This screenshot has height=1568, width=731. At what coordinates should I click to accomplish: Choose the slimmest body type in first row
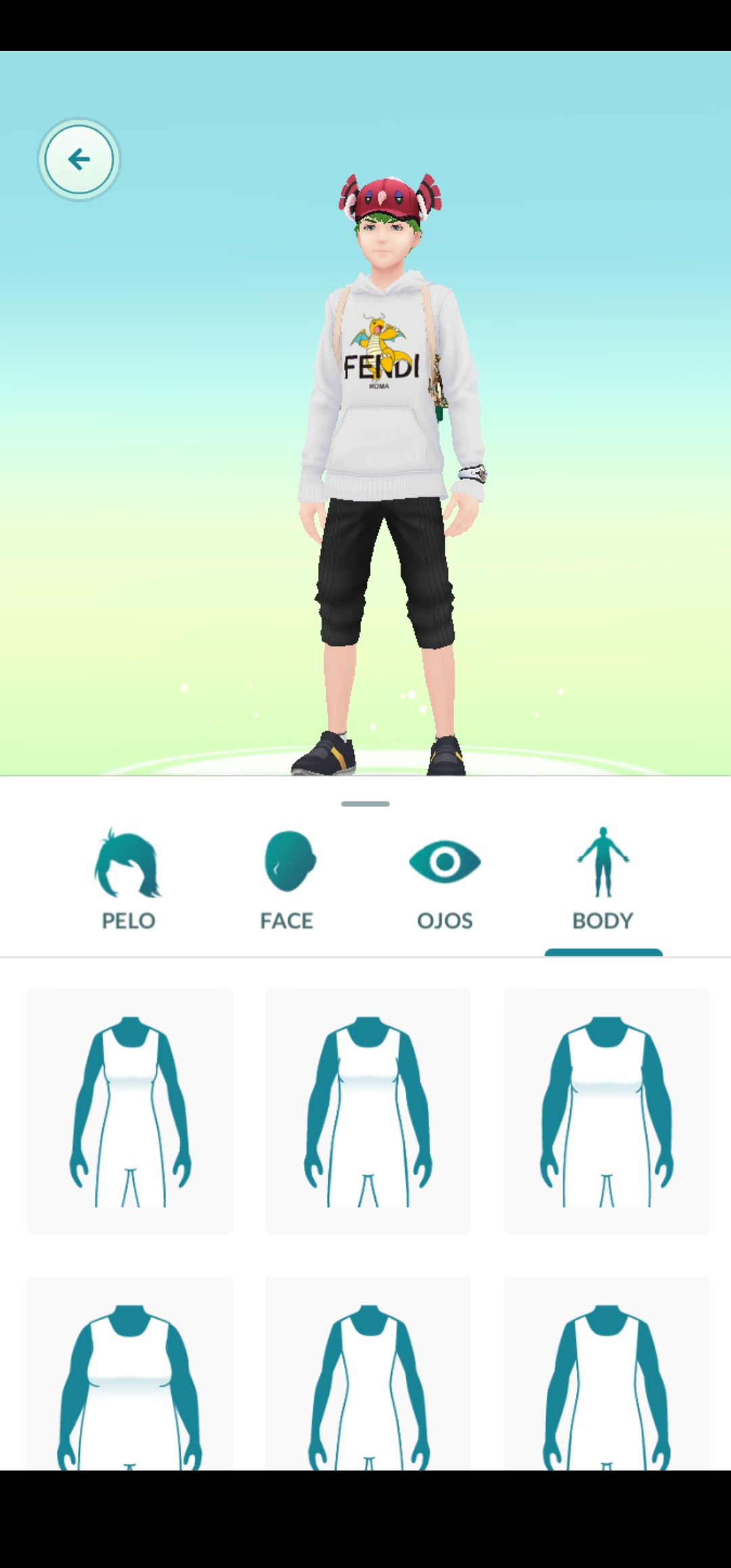click(x=129, y=1110)
